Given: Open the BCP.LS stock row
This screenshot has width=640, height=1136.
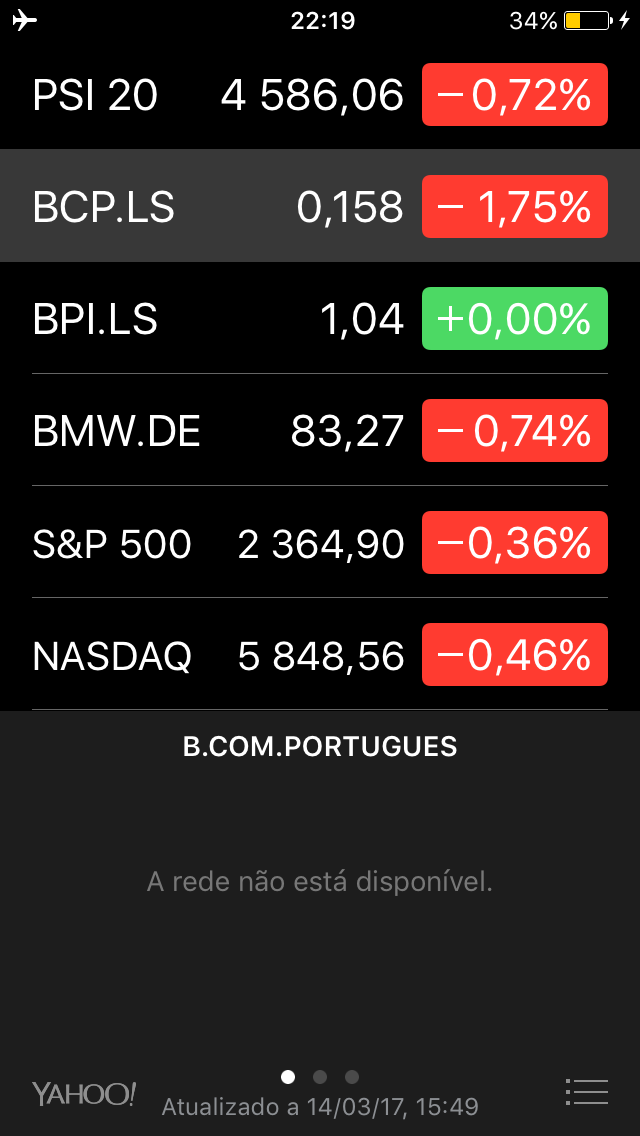Looking at the screenshot, I should [200, 207].
